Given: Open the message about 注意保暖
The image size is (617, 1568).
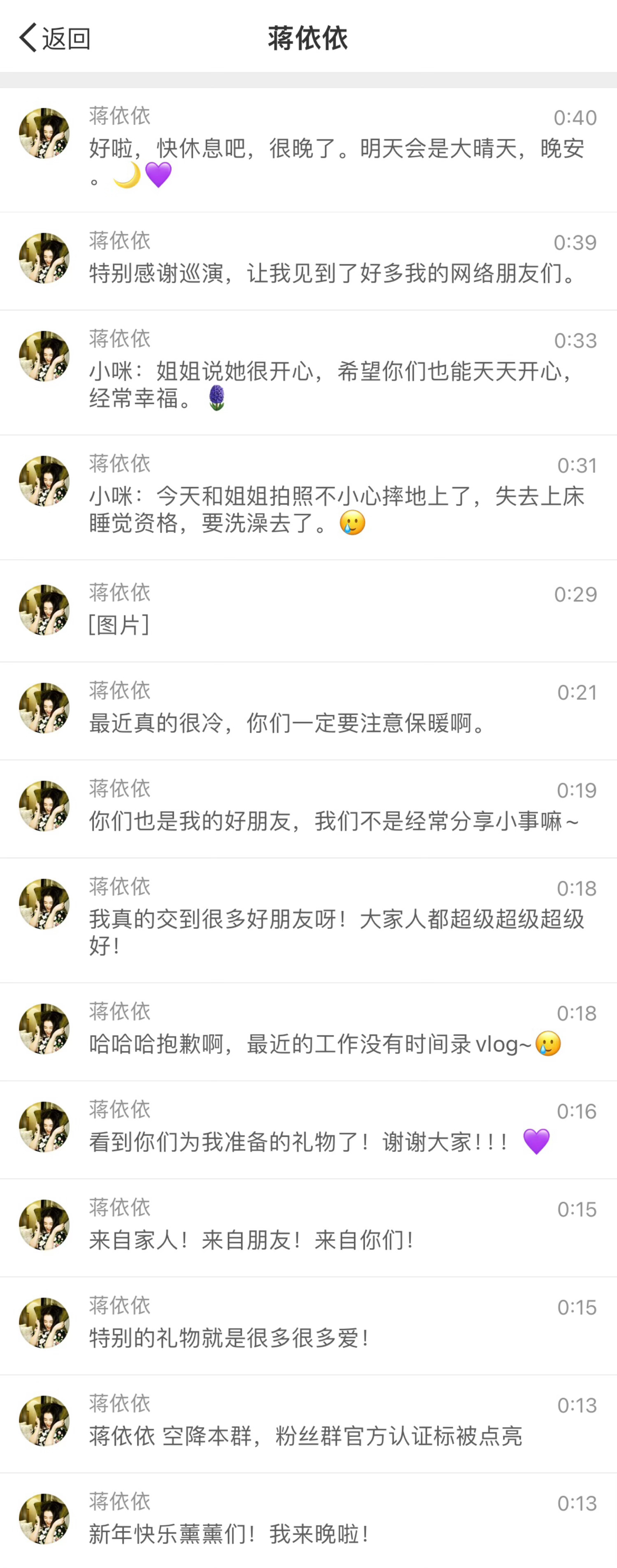Looking at the screenshot, I should [x=289, y=723].
